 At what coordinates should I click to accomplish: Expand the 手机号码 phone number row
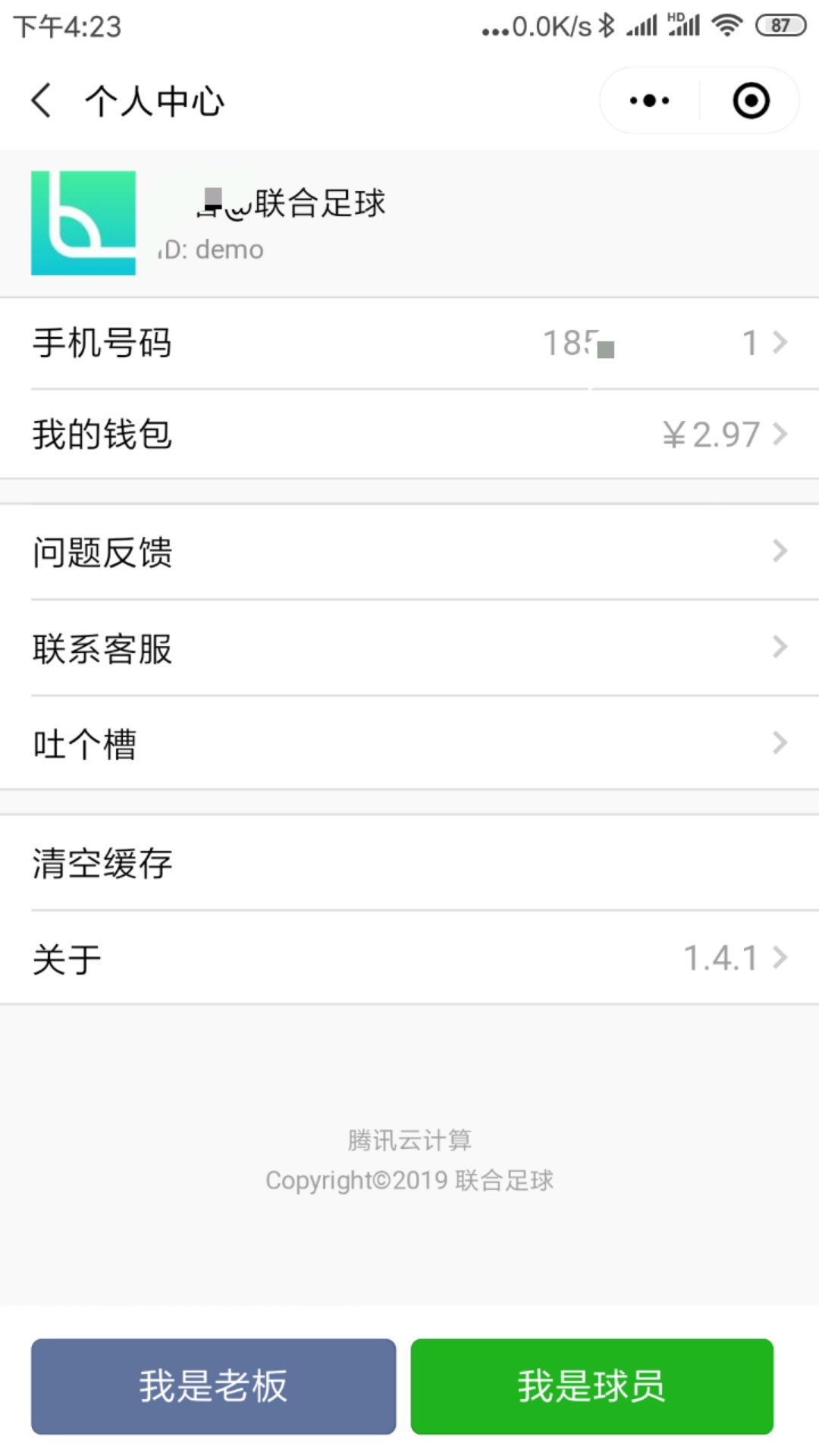(x=409, y=343)
